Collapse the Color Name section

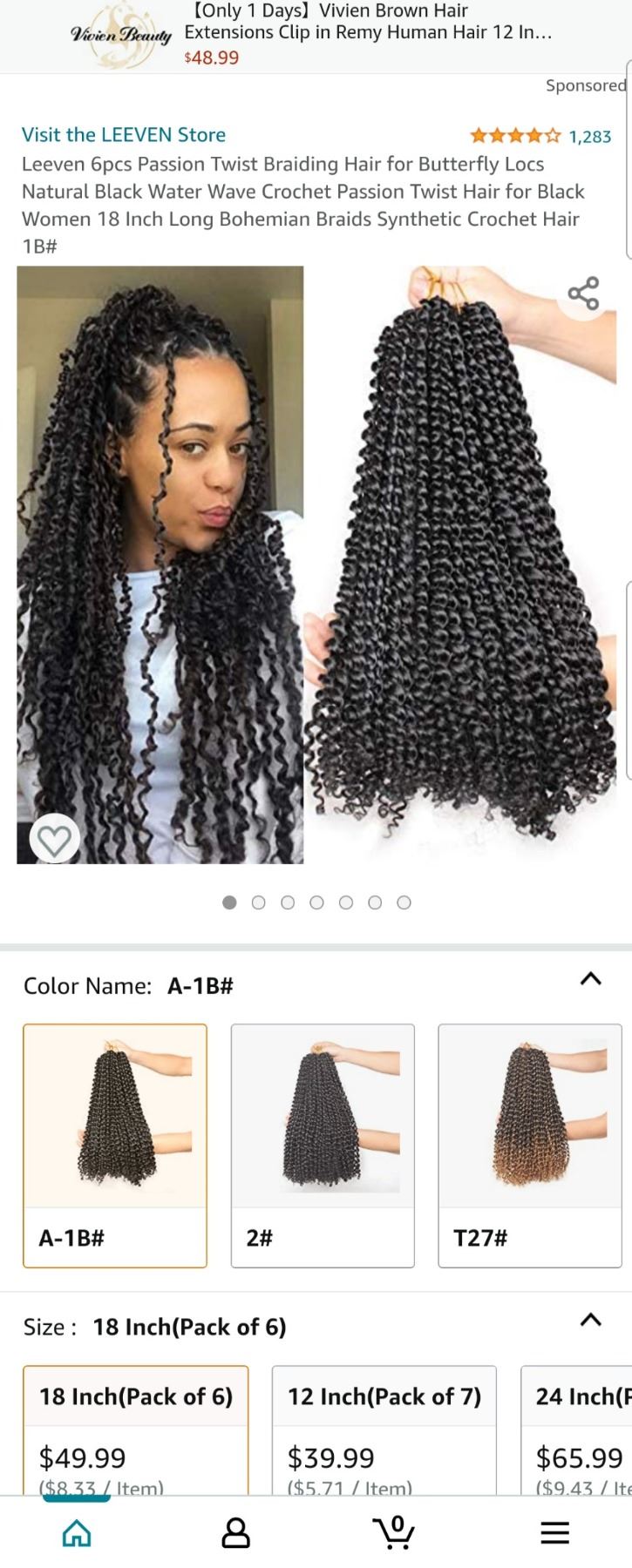click(x=590, y=979)
